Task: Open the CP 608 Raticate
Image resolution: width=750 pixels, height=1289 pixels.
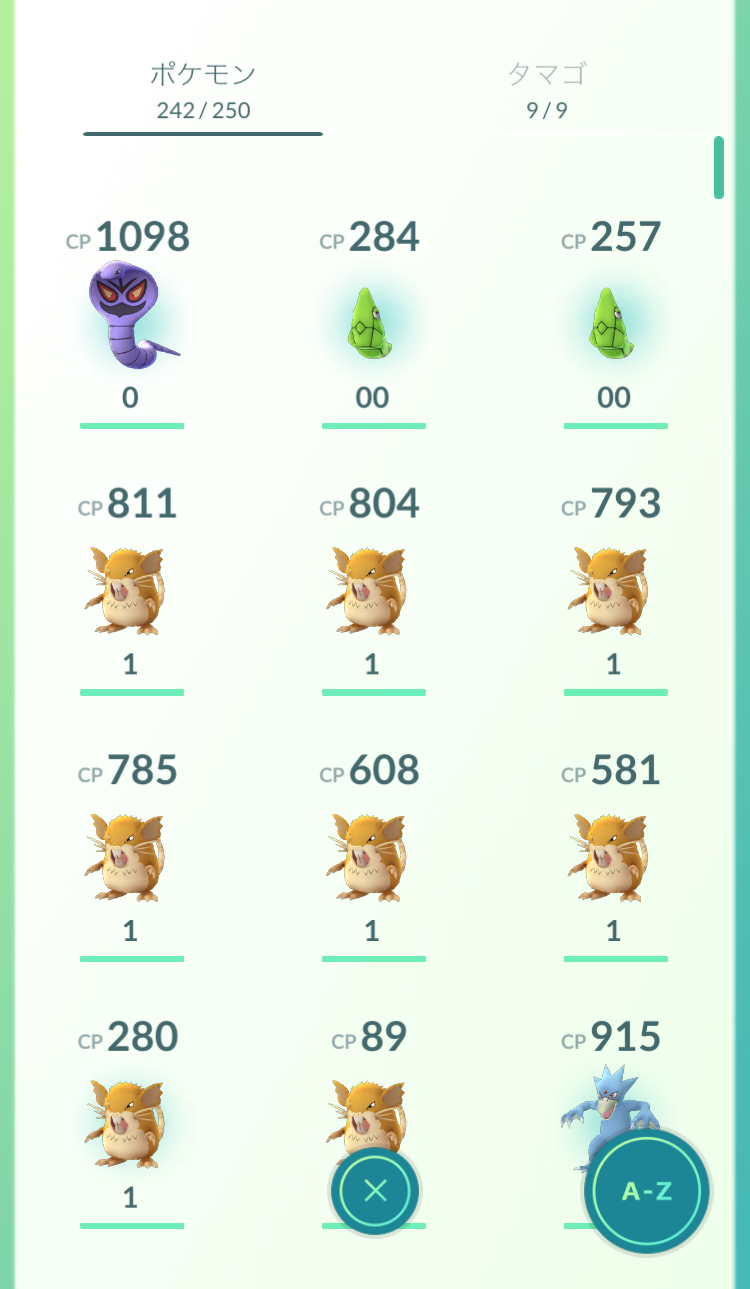Action: click(372, 857)
